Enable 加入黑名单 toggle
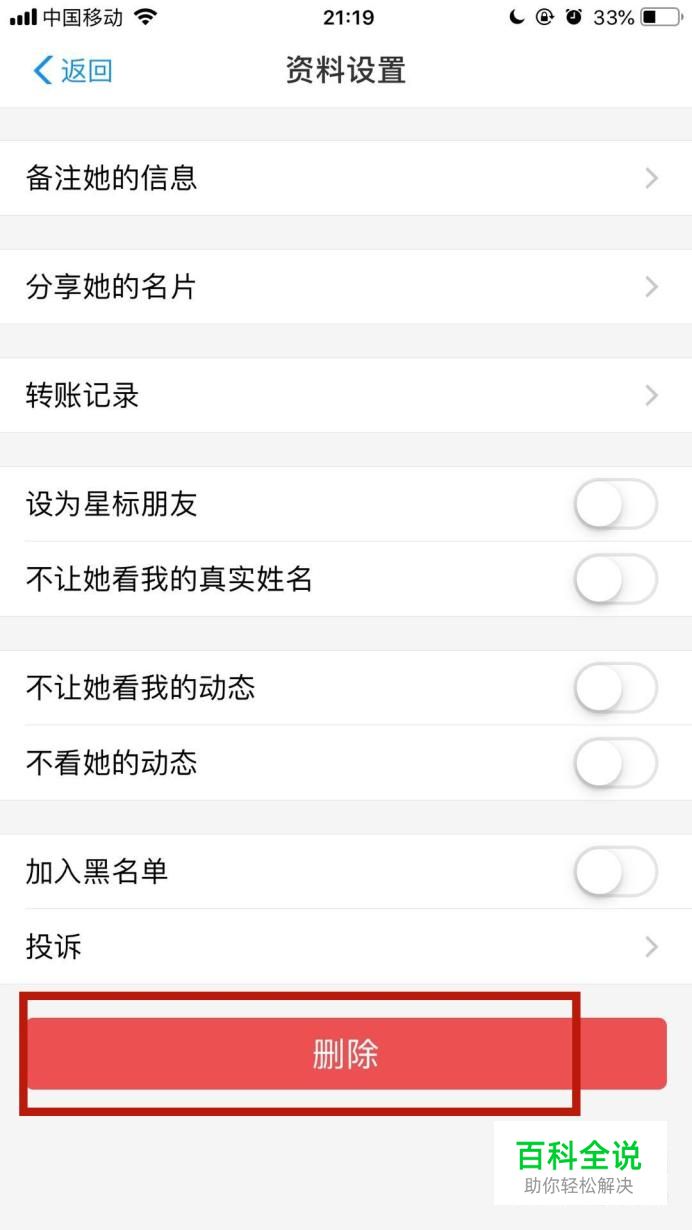The width and height of the screenshot is (692, 1230). point(616,872)
